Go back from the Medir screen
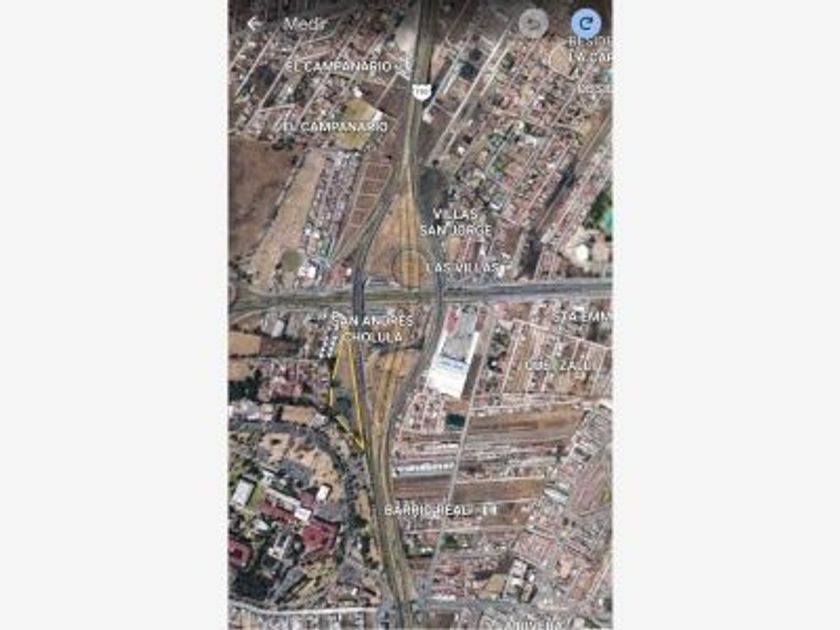The width and height of the screenshot is (840, 630). coord(255,23)
